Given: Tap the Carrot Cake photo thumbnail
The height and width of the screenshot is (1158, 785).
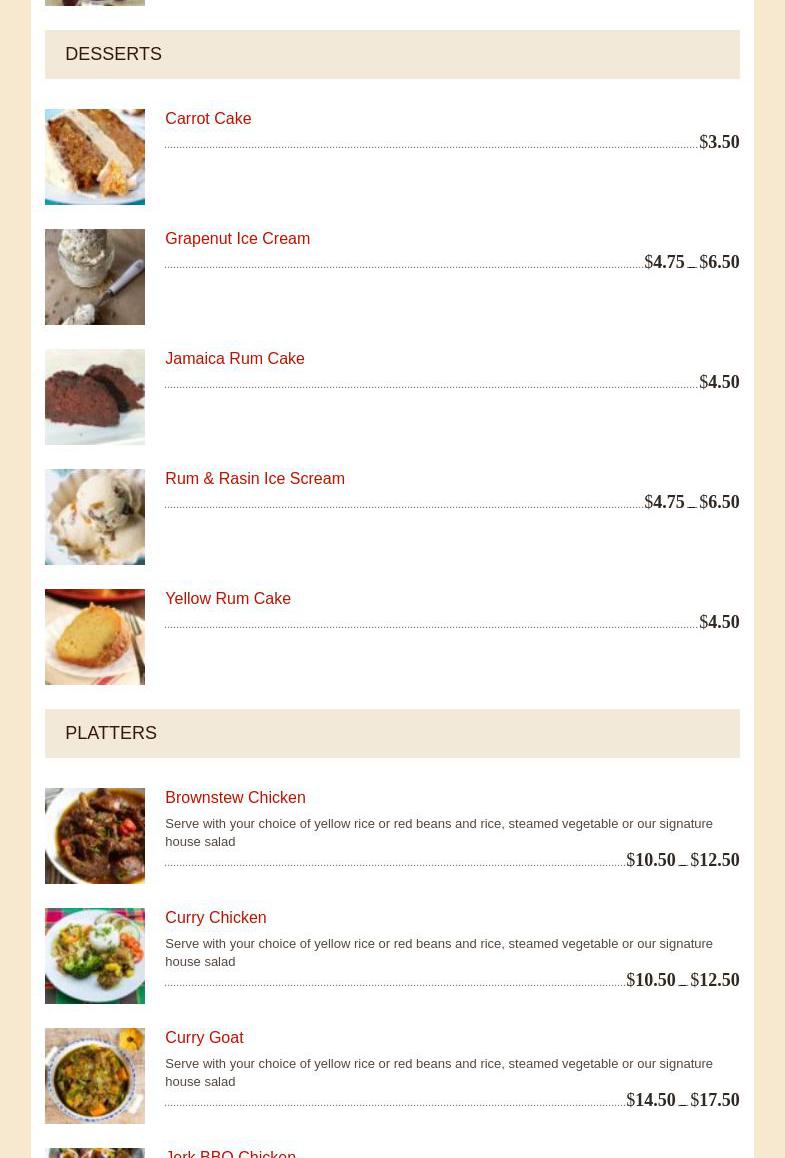Looking at the screenshot, I should [x=95, y=157].
